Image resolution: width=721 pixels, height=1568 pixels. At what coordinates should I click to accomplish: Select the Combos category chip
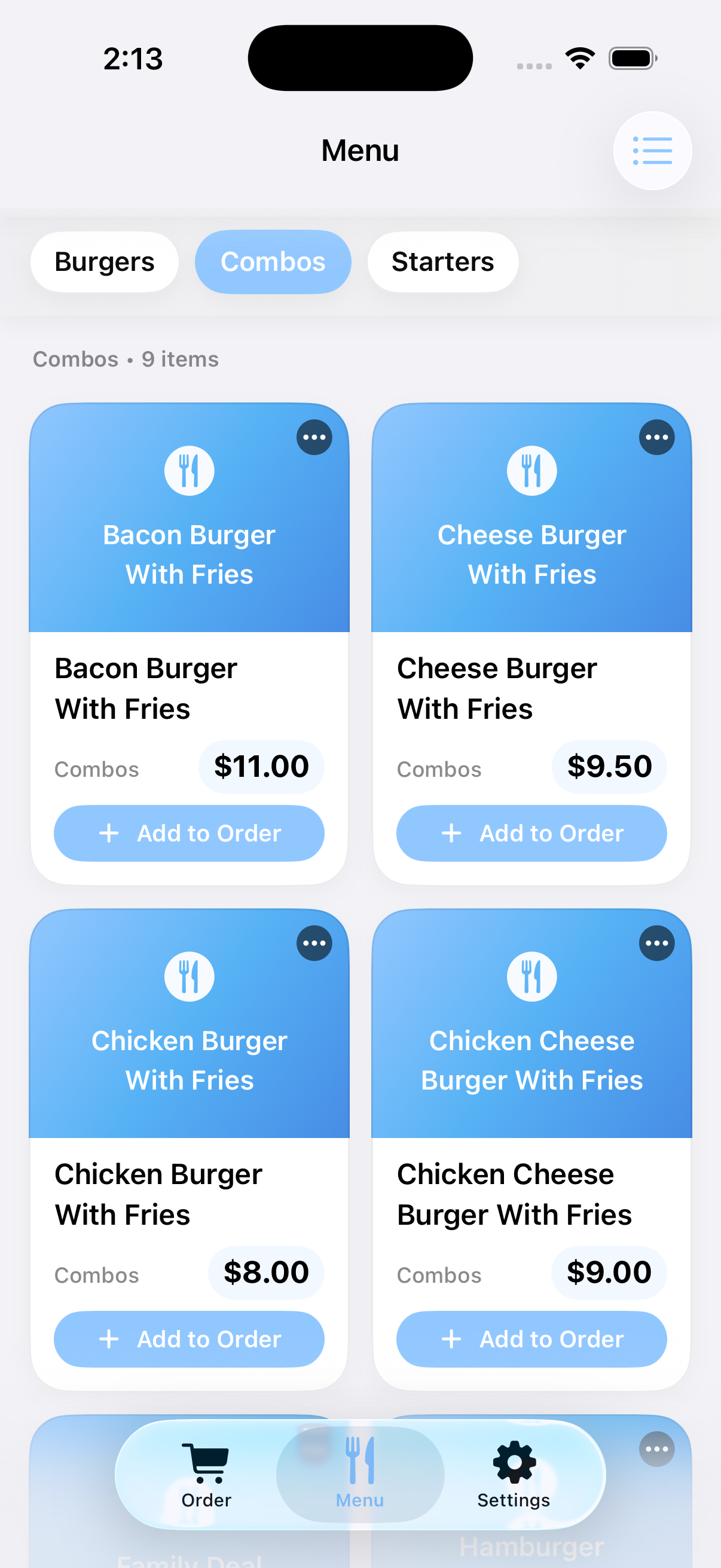tap(273, 262)
